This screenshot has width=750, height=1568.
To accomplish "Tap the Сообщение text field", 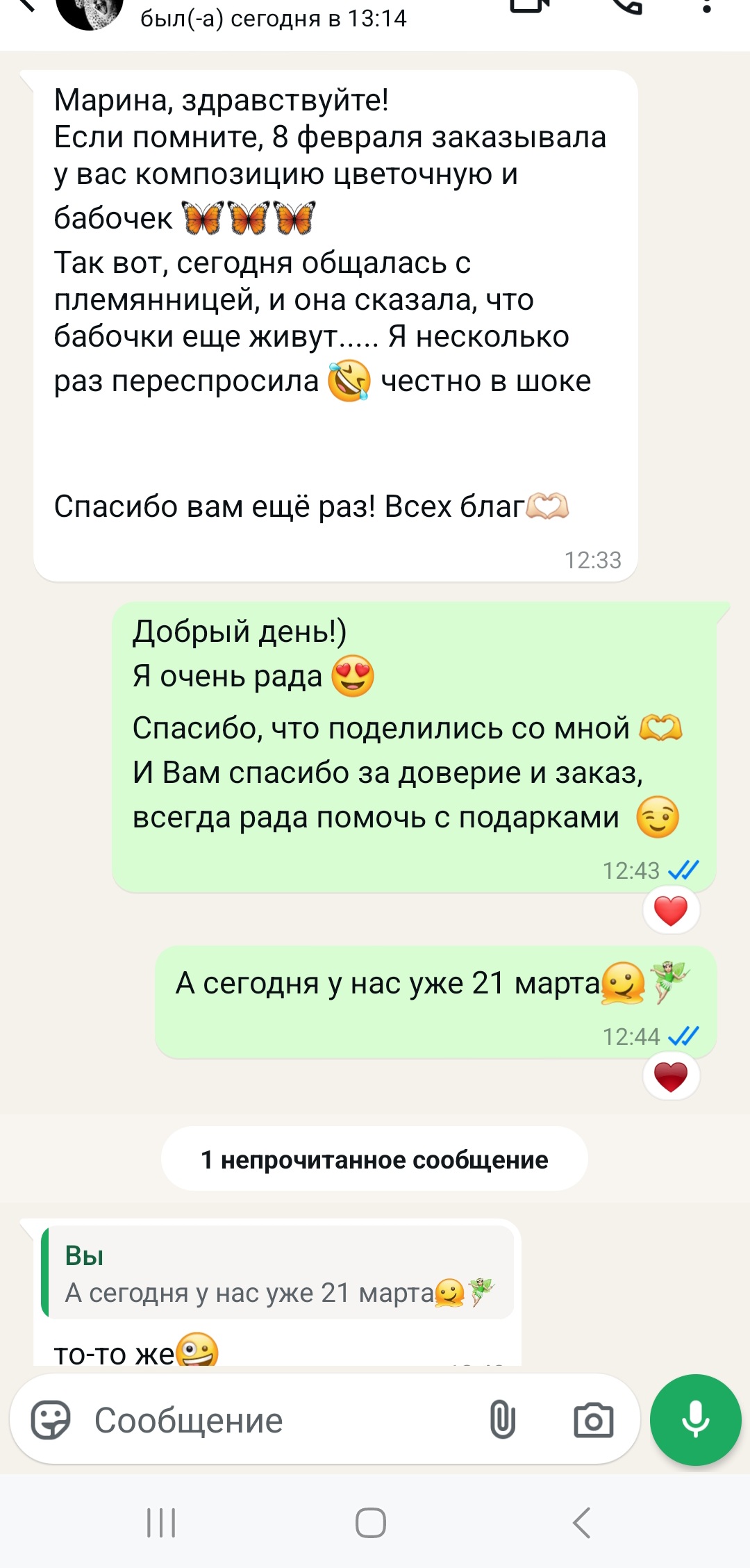I will 278,1420.
